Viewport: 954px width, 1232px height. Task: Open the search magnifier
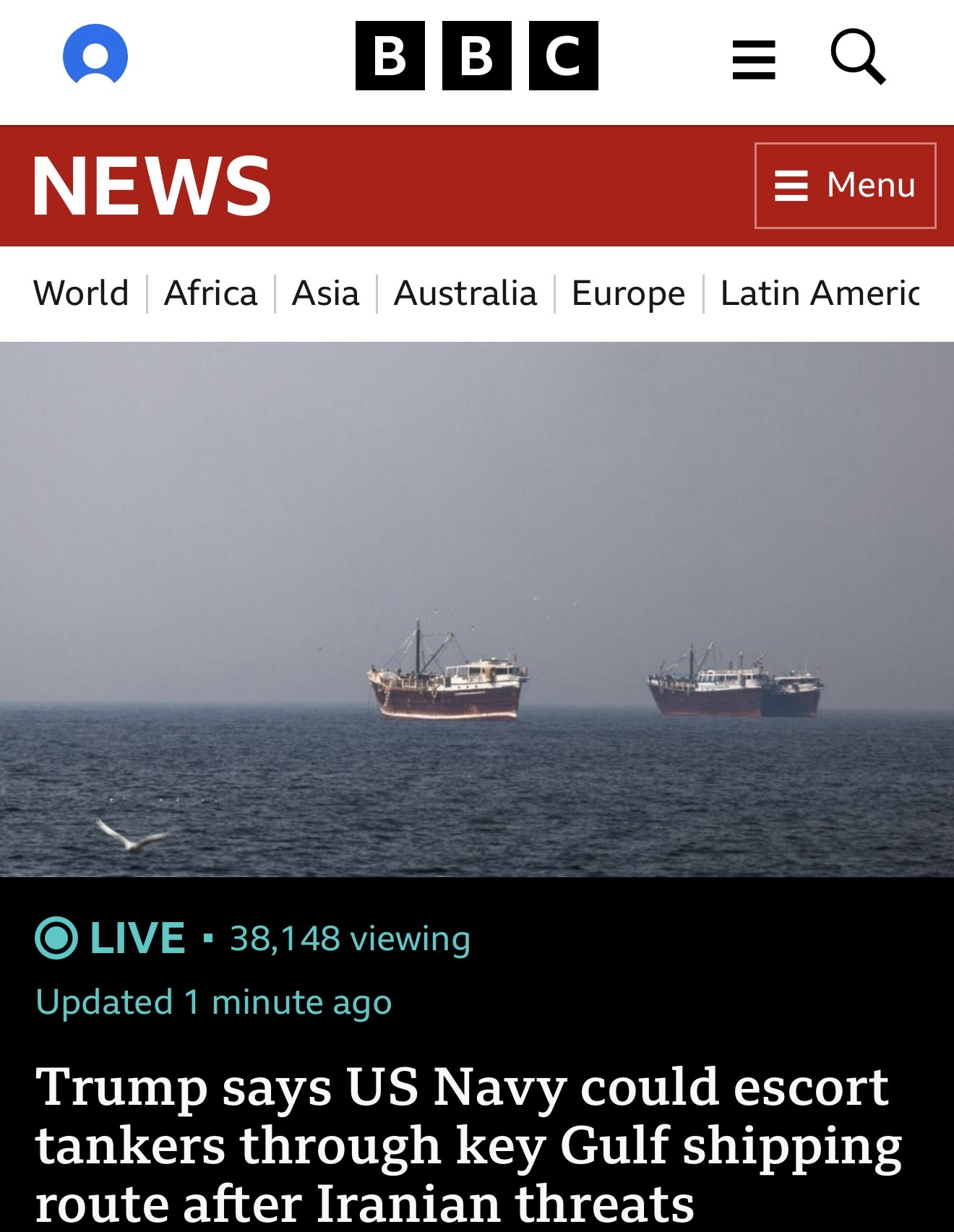point(858,56)
